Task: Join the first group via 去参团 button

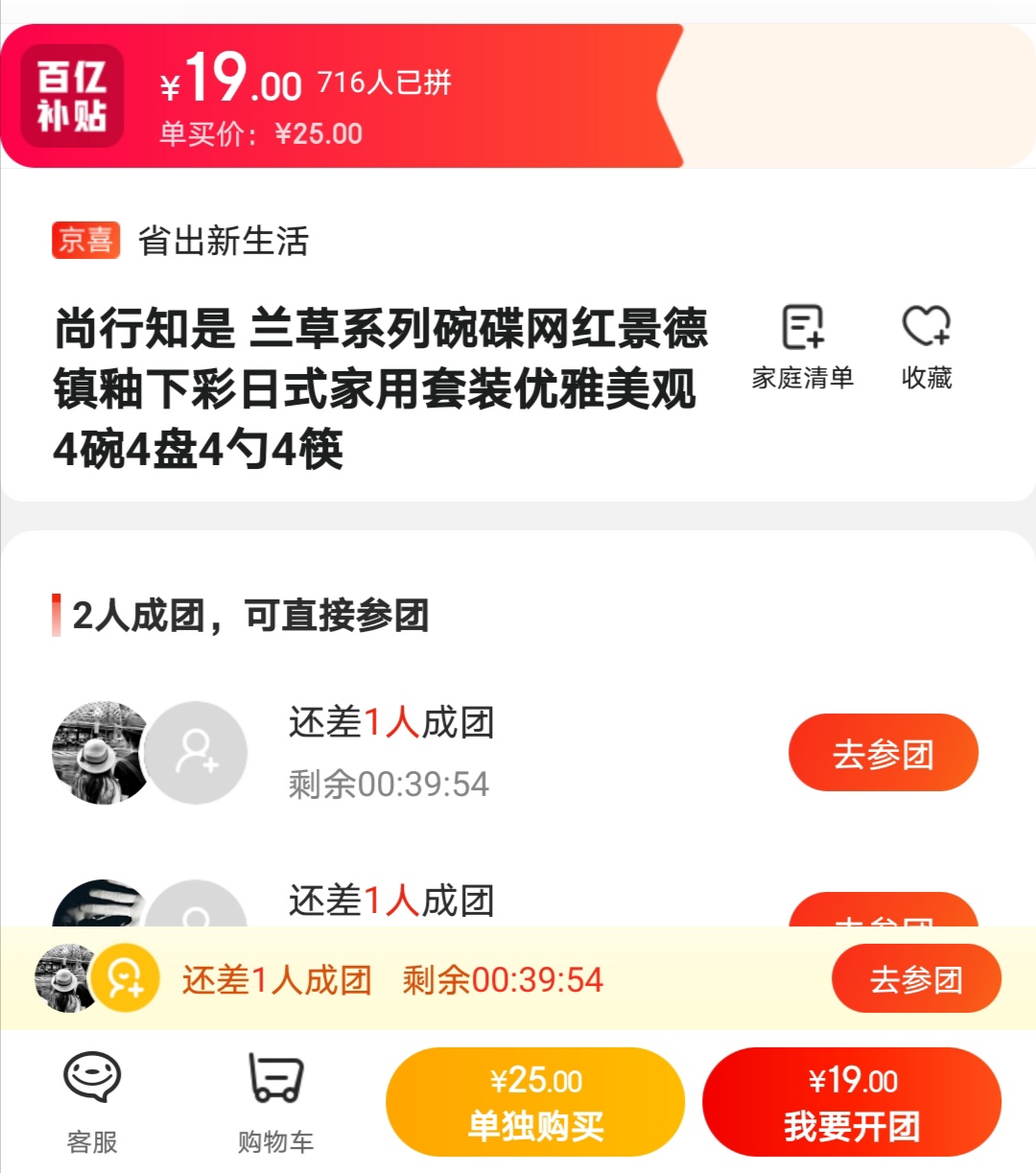Action: 883,753
